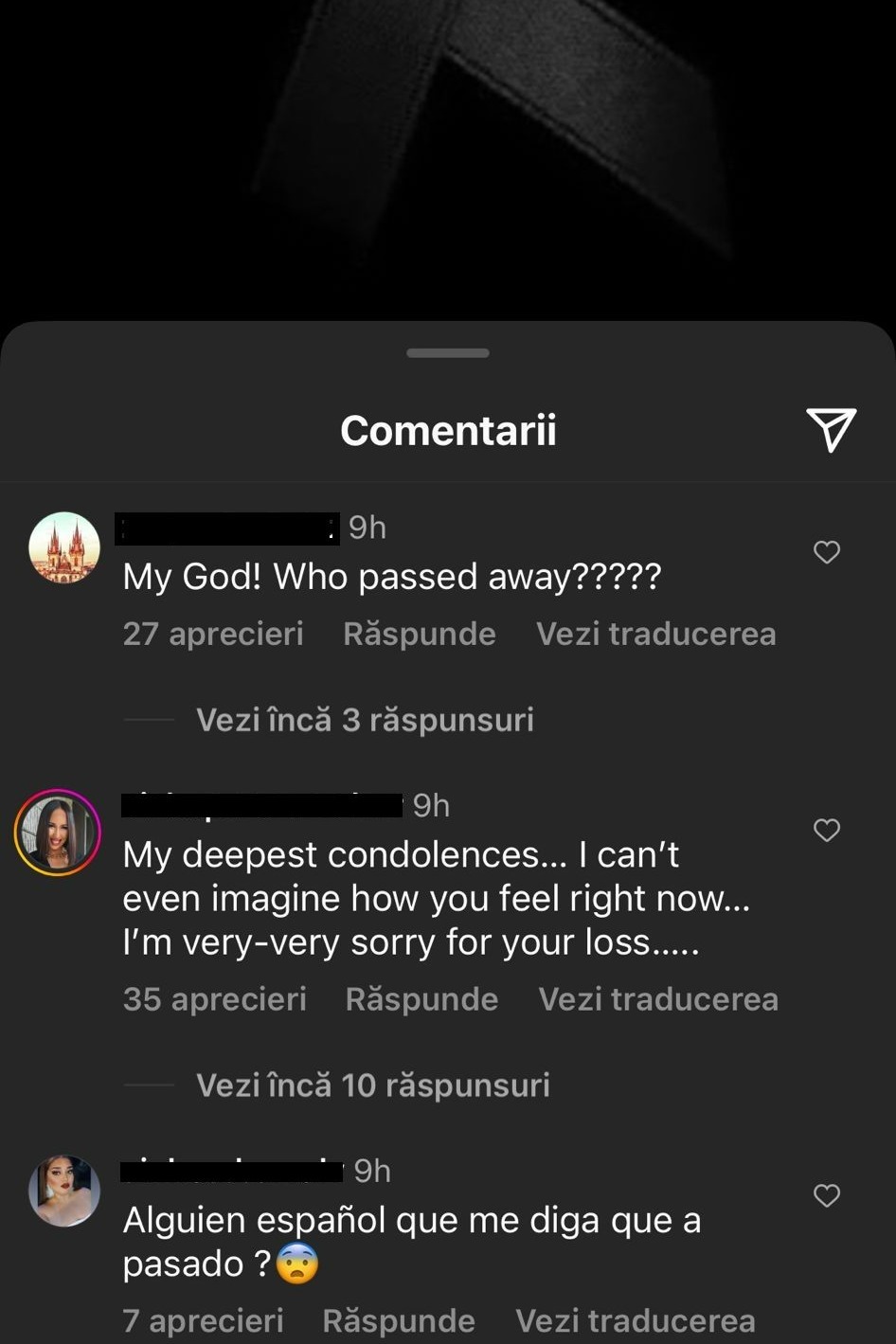The height and width of the screenshot is (1344, 896).
Task: Like the "Alguien español" comment
Action: 827,1196
